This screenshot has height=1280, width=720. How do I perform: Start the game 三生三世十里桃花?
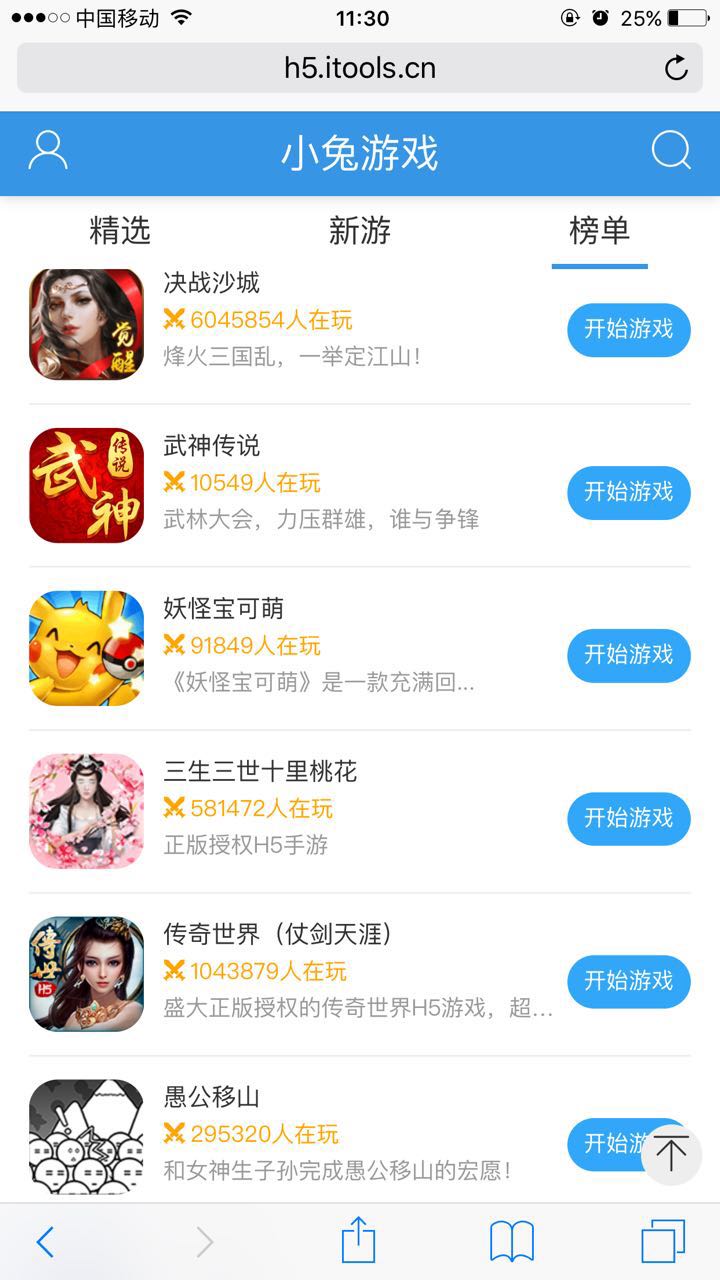[x=628, y=818]
